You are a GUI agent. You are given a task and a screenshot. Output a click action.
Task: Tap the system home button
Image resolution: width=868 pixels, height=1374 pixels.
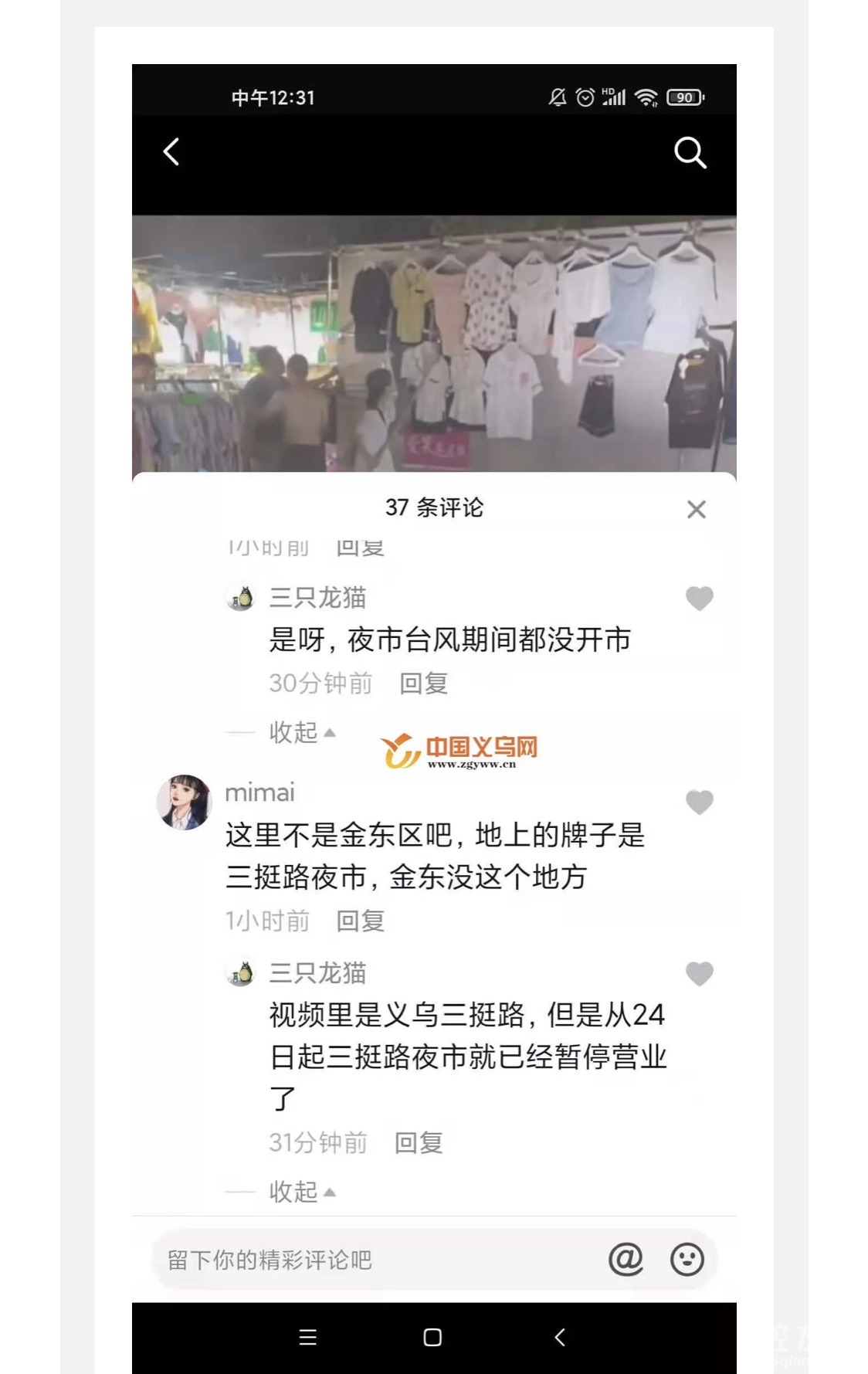[432, 1338]
